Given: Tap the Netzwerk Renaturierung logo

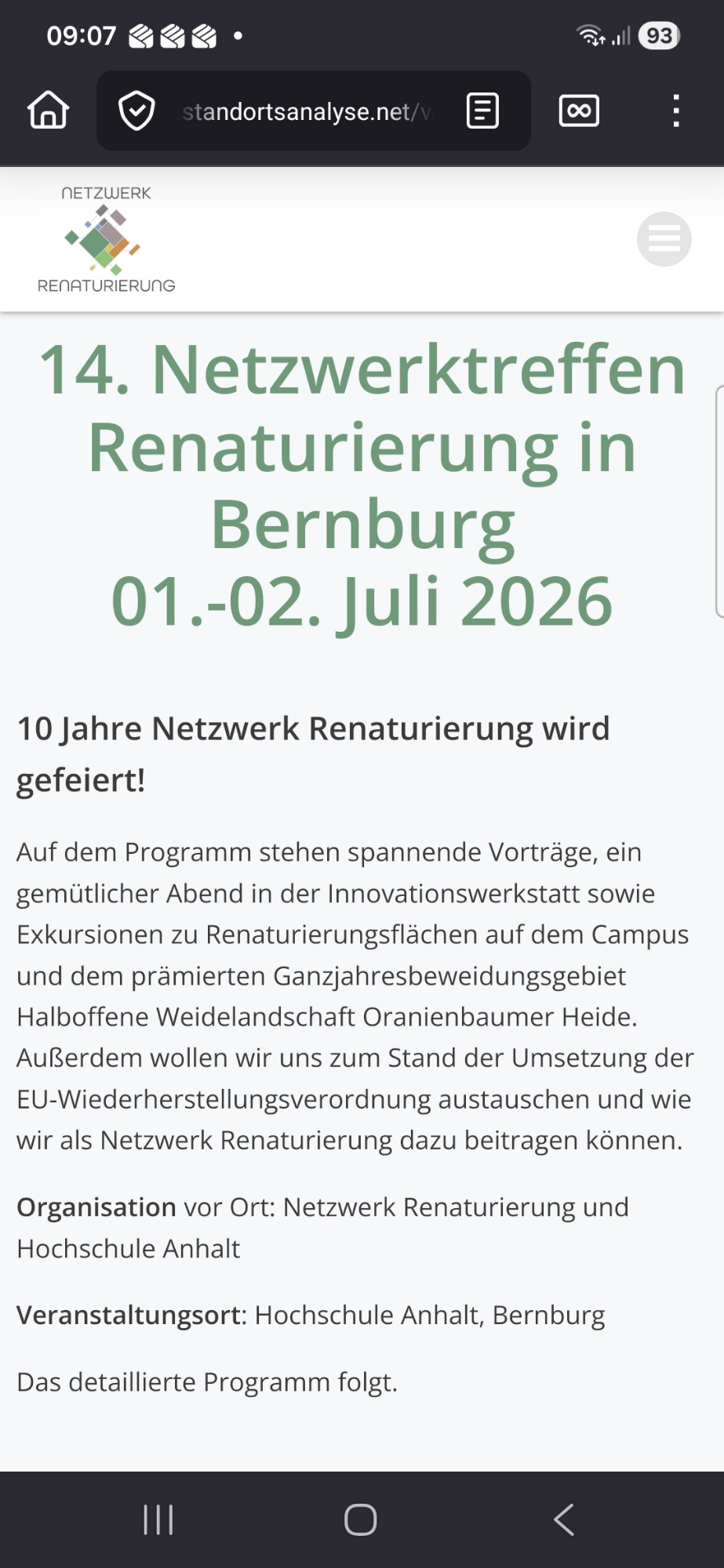Looking at the screenshot, I should 106,239.
